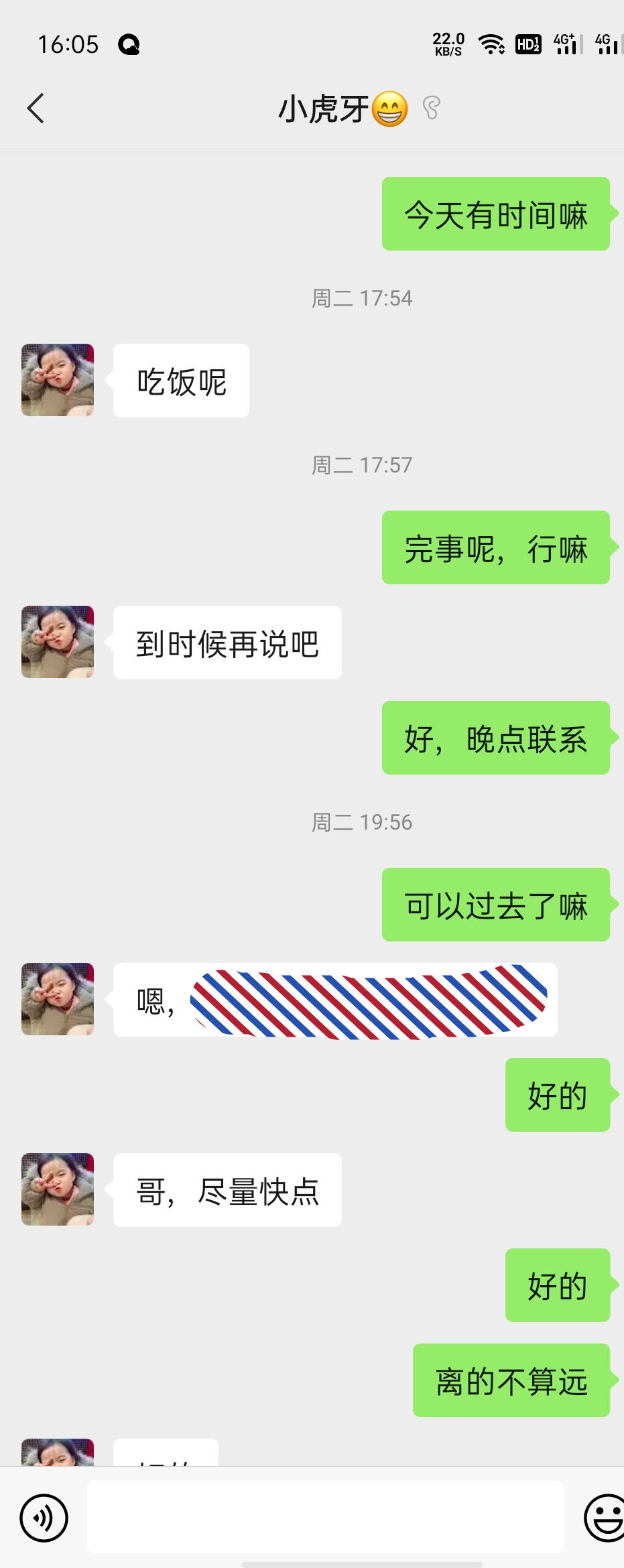Tap the avatar next to “到时候再说吧”
The image size is (624, 1568).
58,642
